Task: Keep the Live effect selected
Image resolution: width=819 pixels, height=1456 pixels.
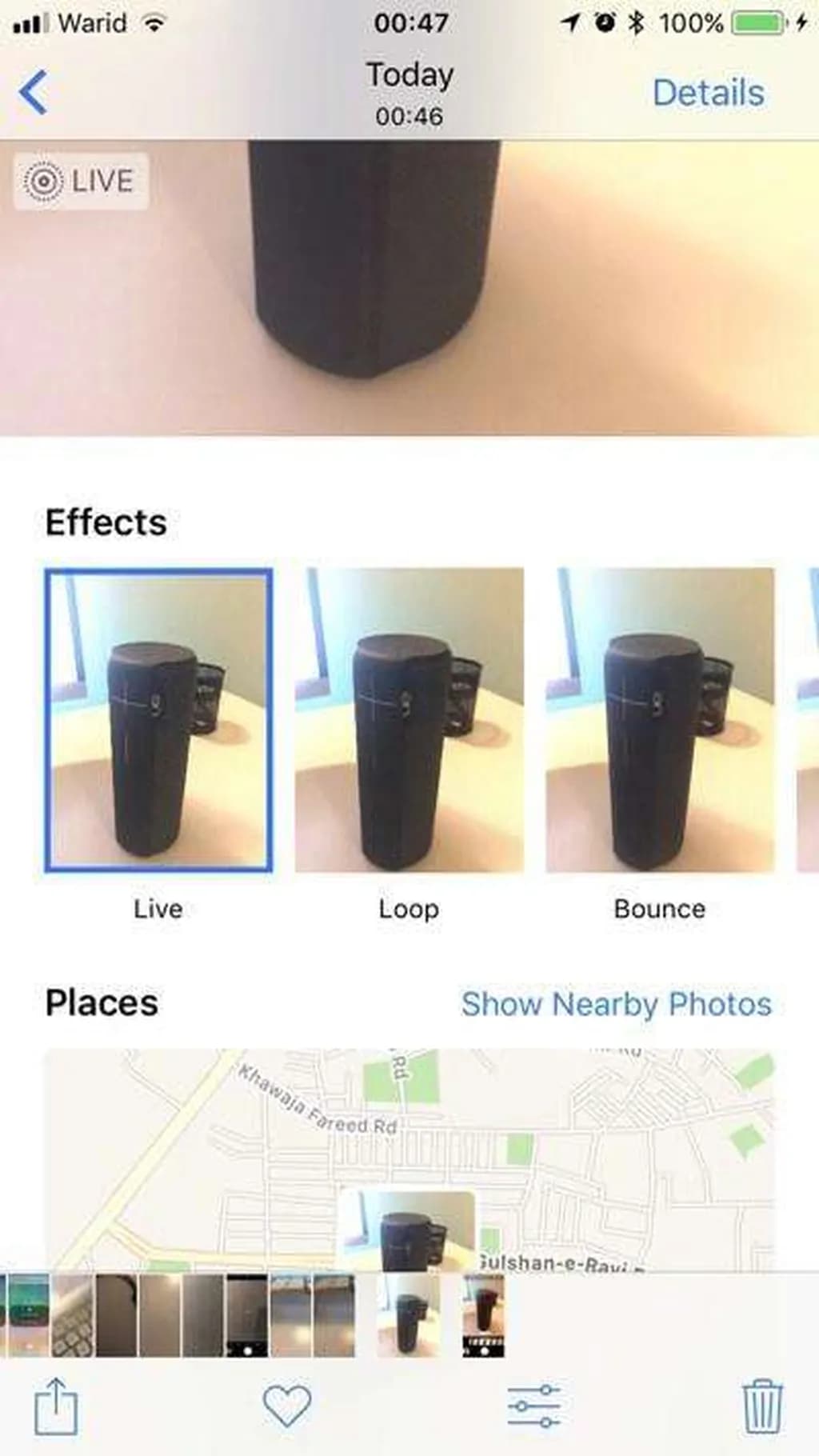Action: [x=159, y=718]
